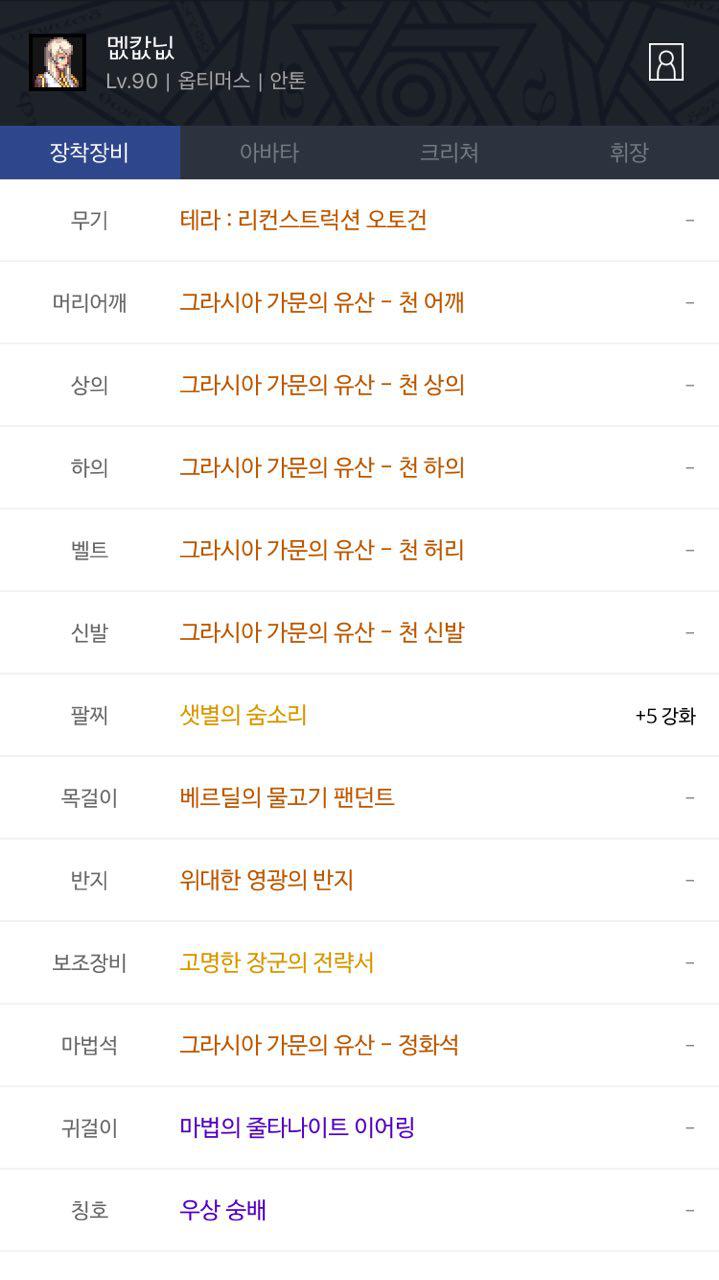This screenshot has width=719, height=1280.
Task: Open the ring 위대한 영광의 반지
Action: [x=267, y=880]
